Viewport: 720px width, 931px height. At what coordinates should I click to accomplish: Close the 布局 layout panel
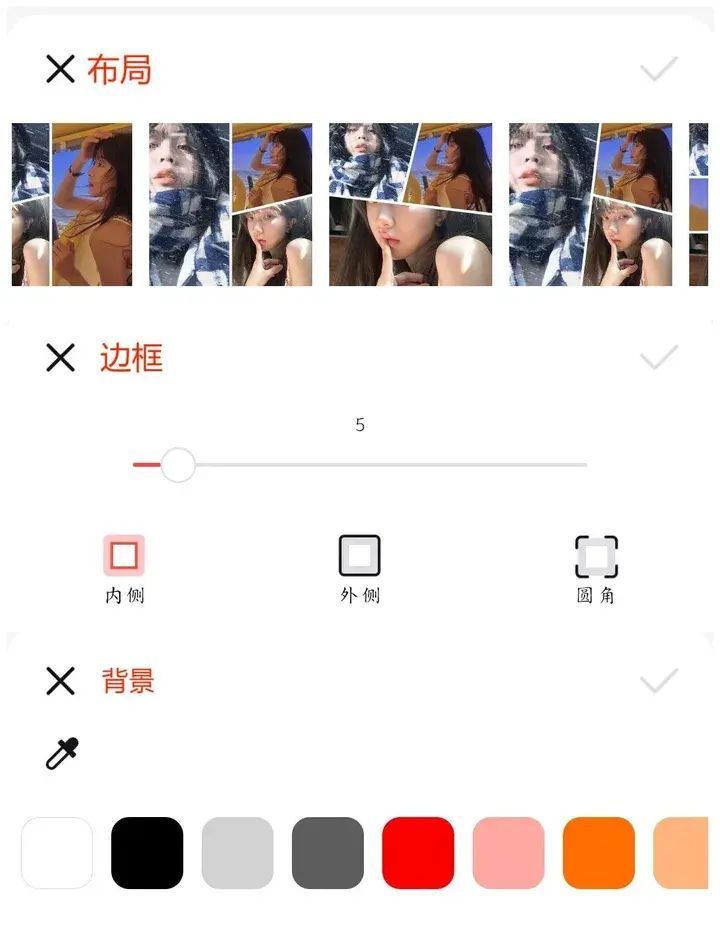tap(61, 69)
